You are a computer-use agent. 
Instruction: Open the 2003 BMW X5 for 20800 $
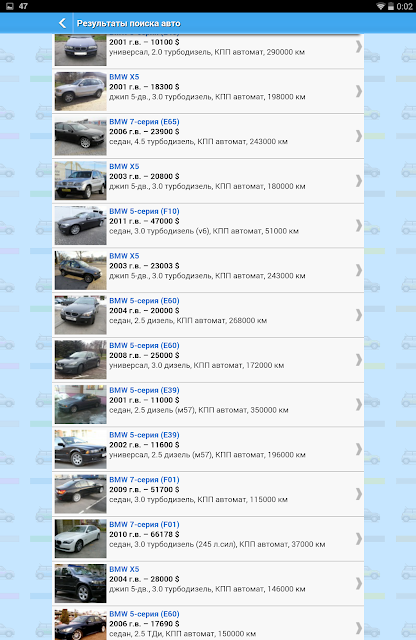[208, 181]
